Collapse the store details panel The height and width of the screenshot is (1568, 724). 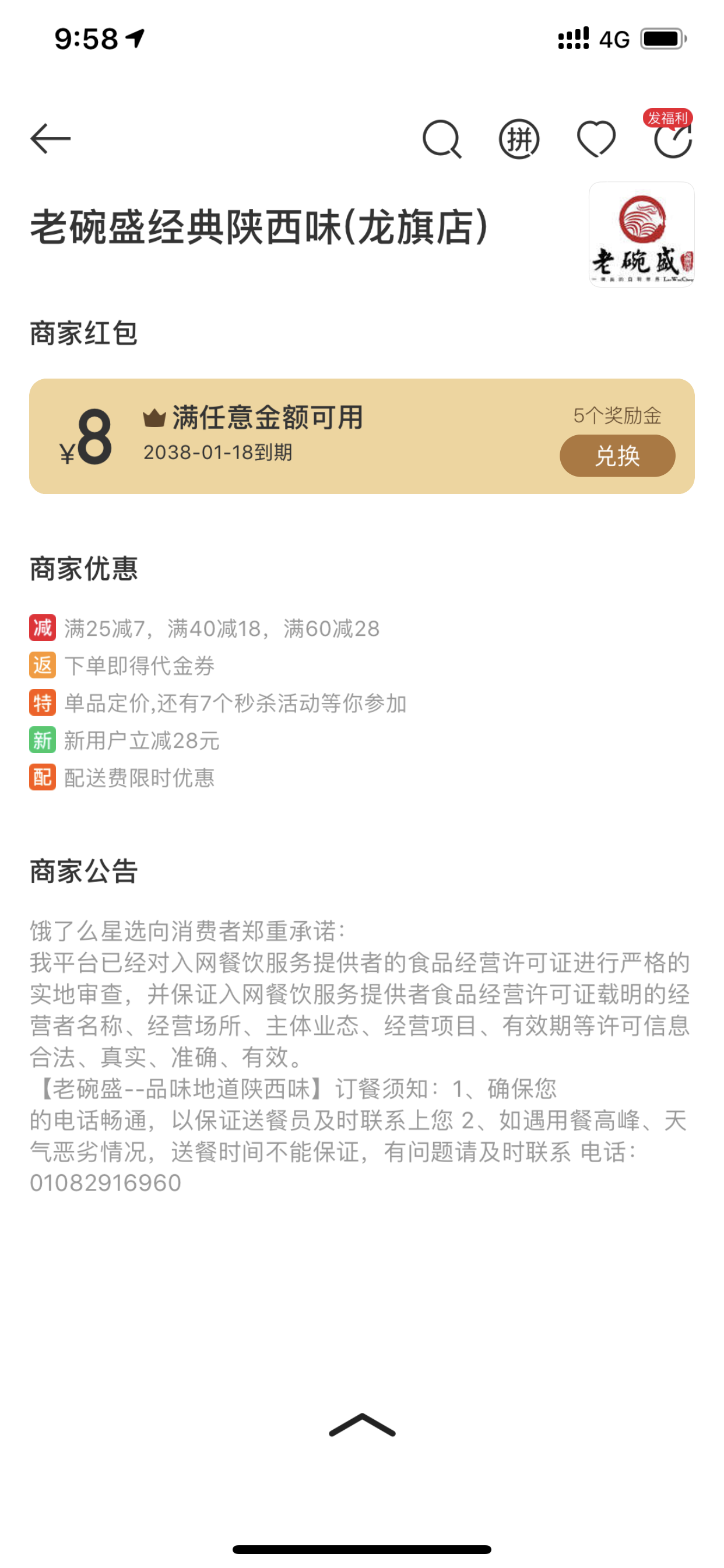click(x=362, y=1425)
